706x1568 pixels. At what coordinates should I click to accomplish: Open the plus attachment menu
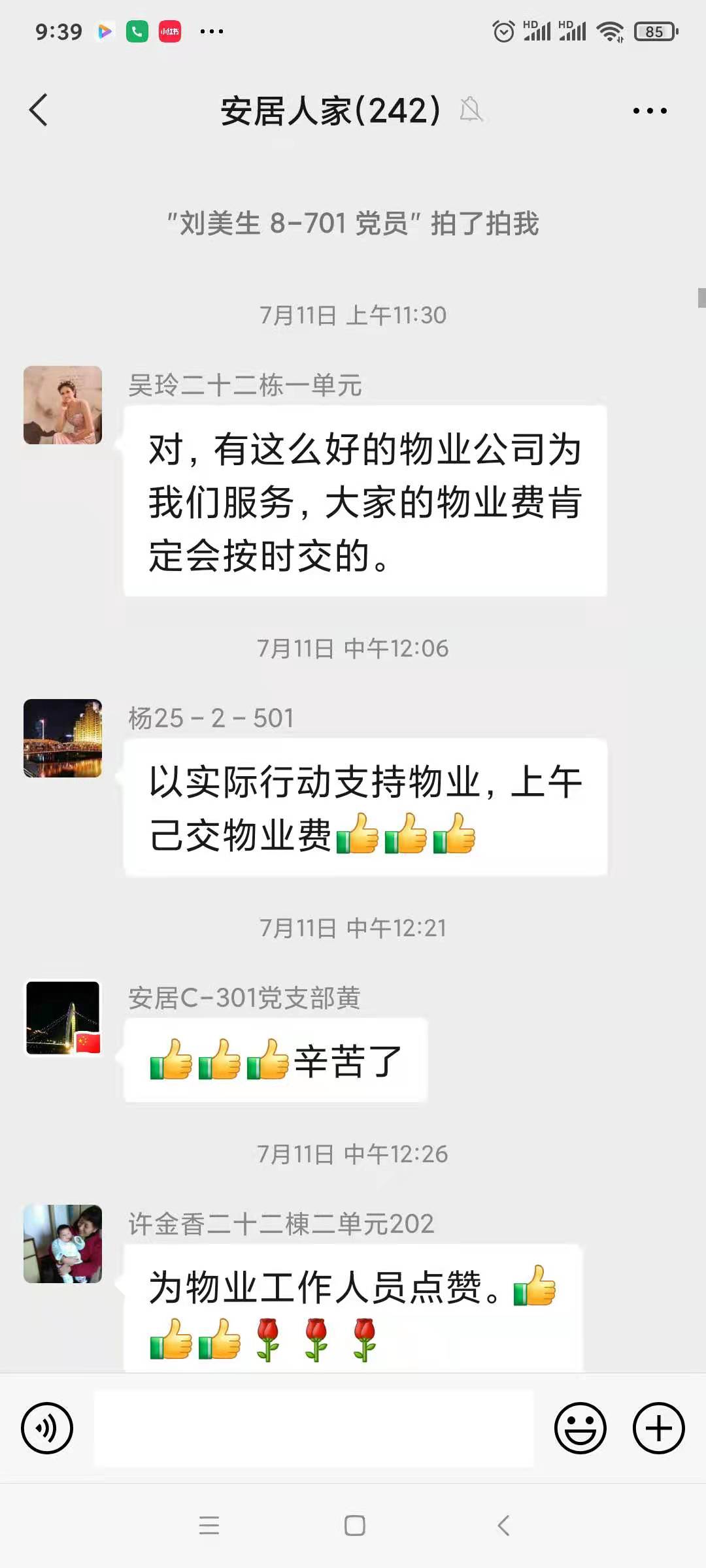658,1428
